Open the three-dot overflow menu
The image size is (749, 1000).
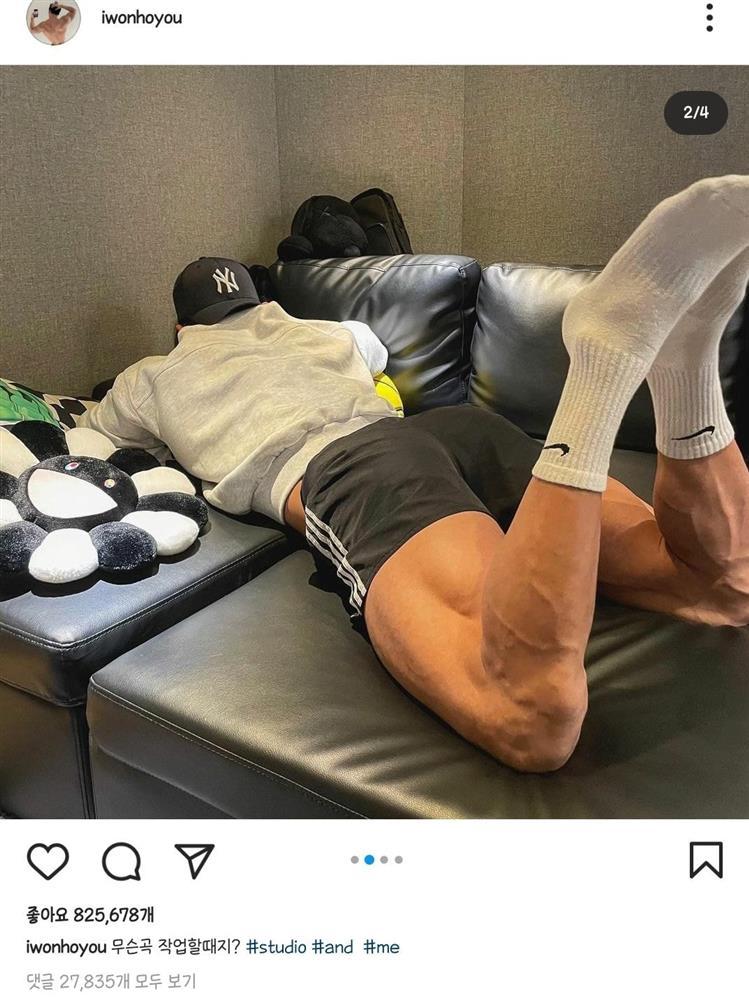(709, 17)
